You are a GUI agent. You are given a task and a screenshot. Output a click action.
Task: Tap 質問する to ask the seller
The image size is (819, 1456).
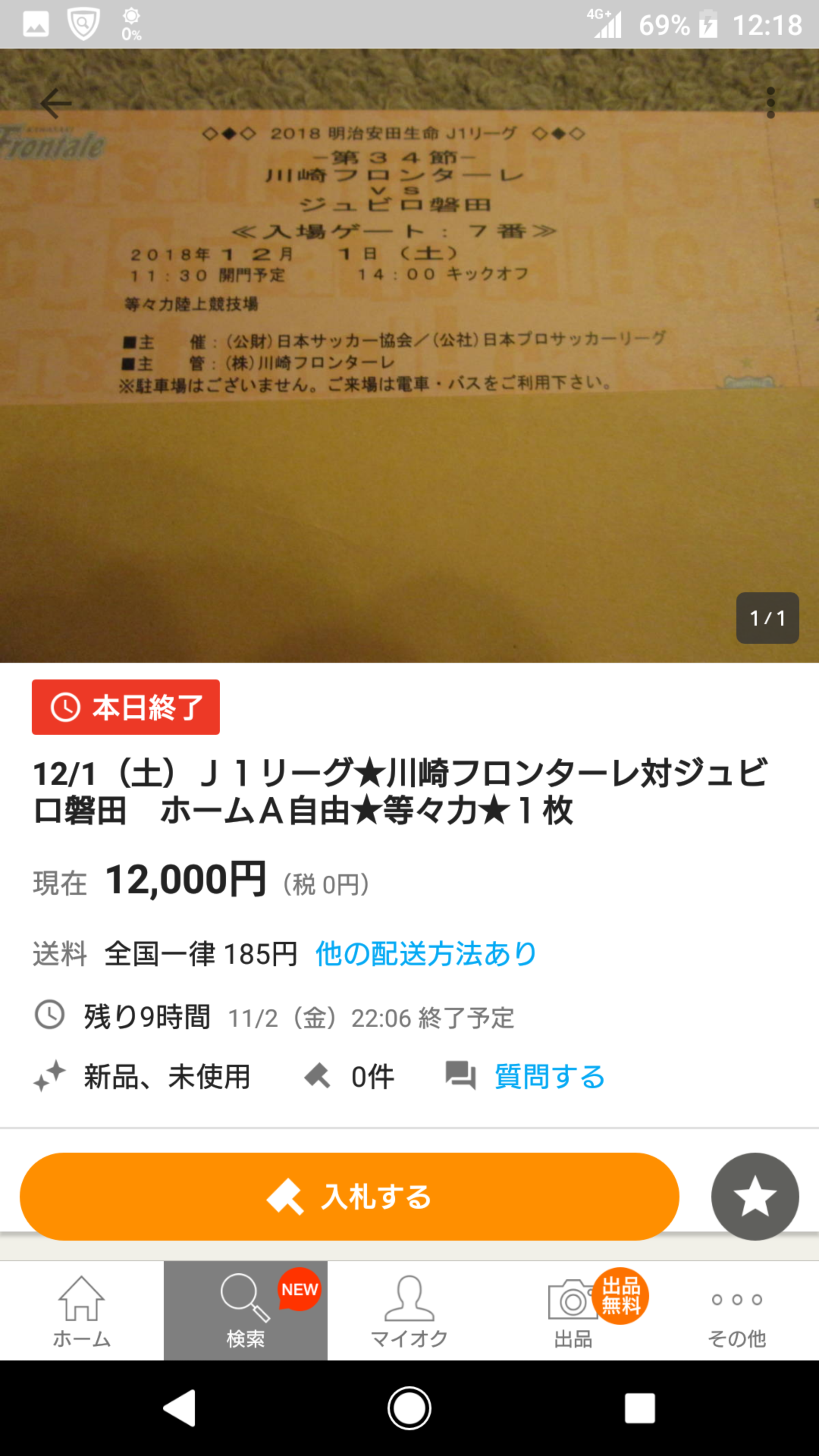549,1077
